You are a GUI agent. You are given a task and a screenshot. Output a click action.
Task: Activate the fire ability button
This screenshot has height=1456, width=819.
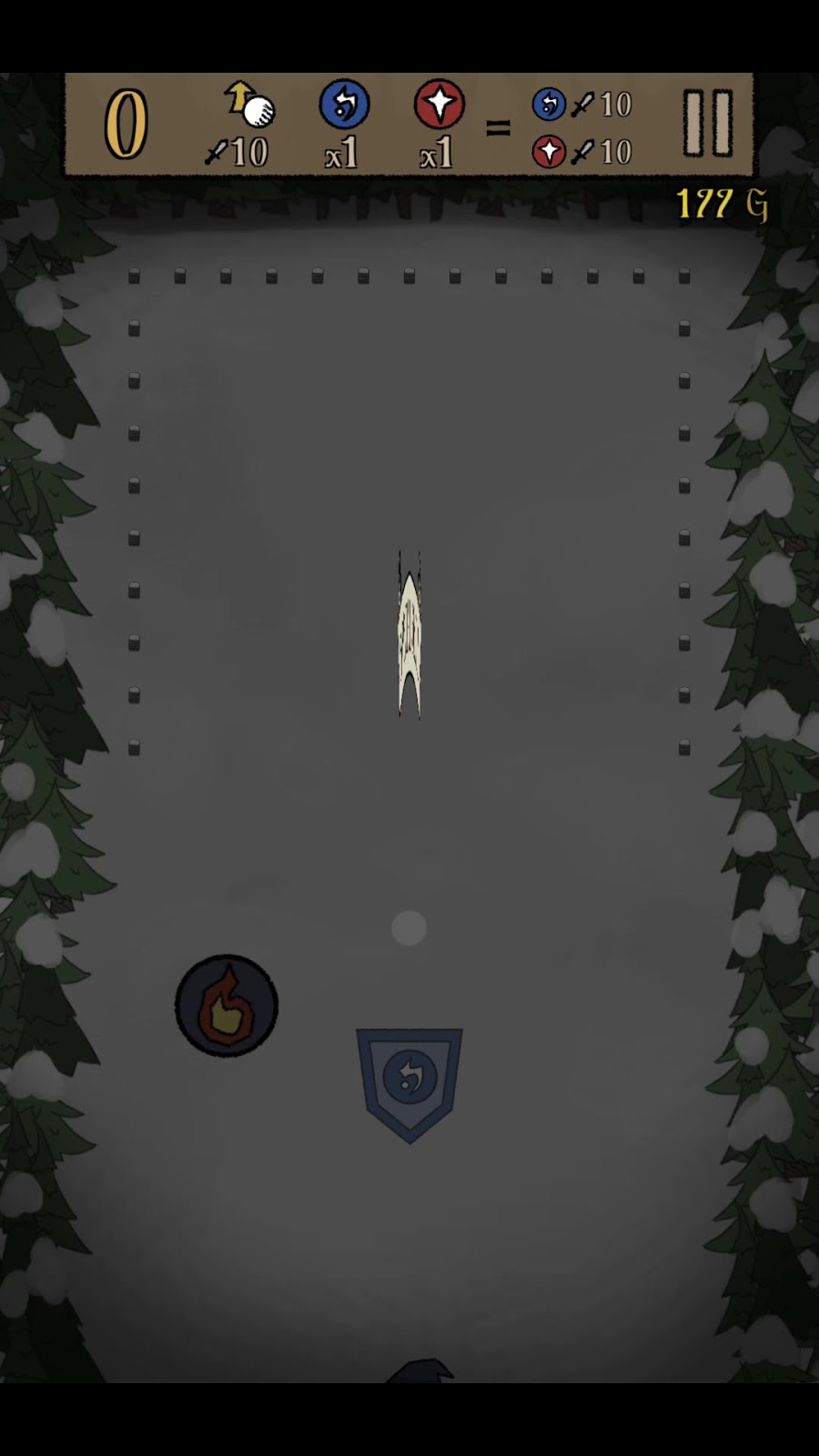(227, 1006)
